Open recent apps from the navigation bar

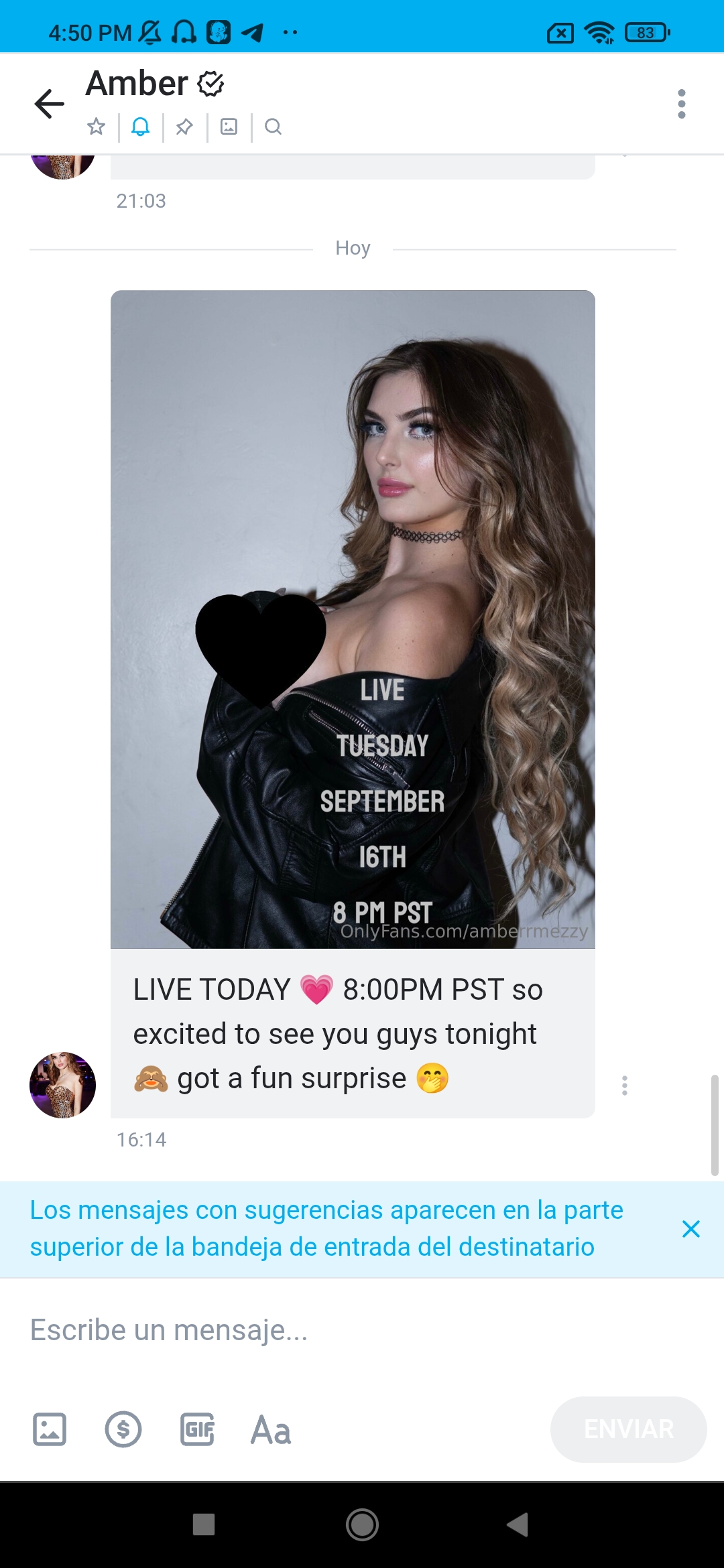204,1525
